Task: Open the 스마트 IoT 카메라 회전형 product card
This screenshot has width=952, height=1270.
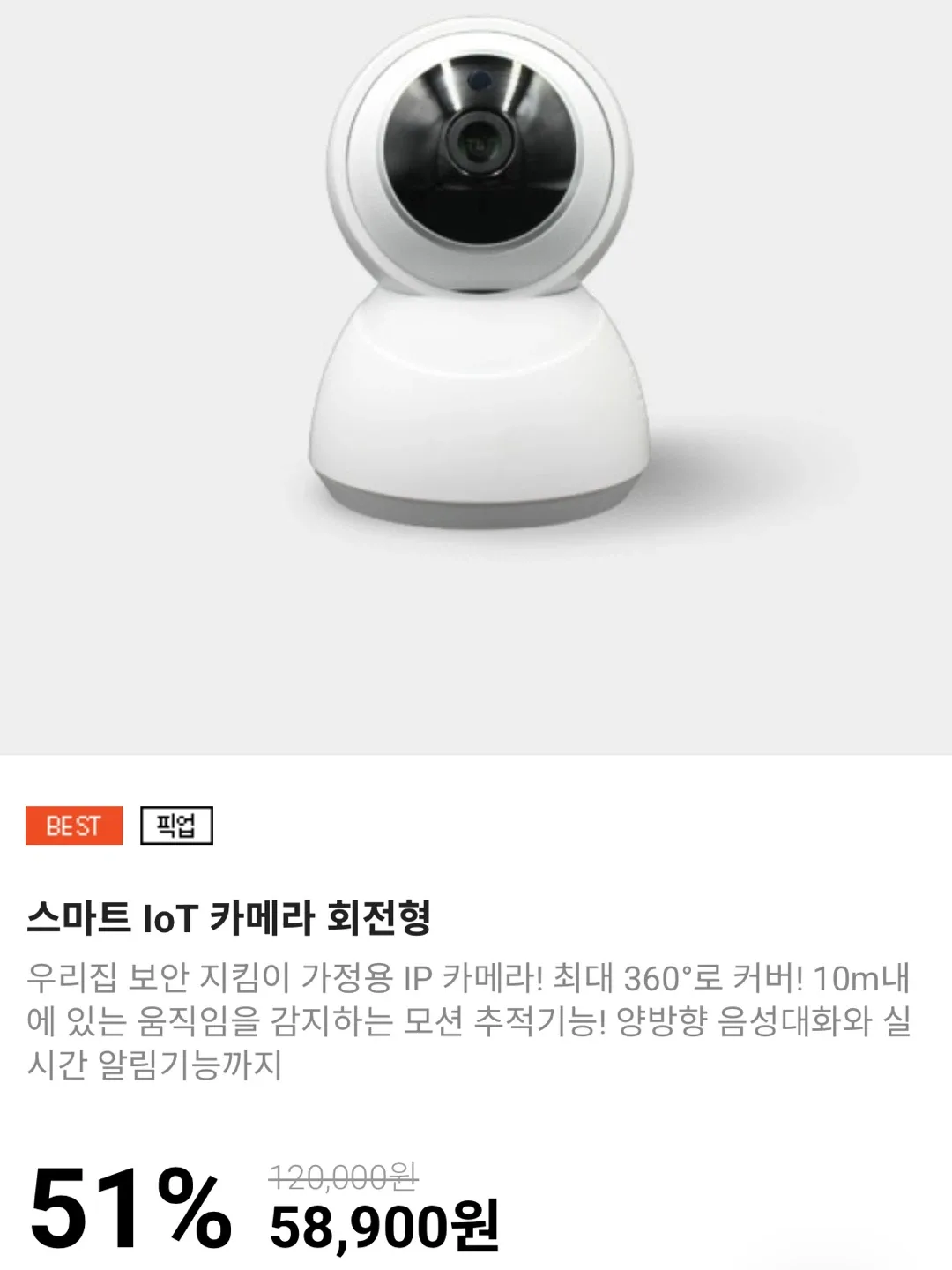Action: coord(229,917)
